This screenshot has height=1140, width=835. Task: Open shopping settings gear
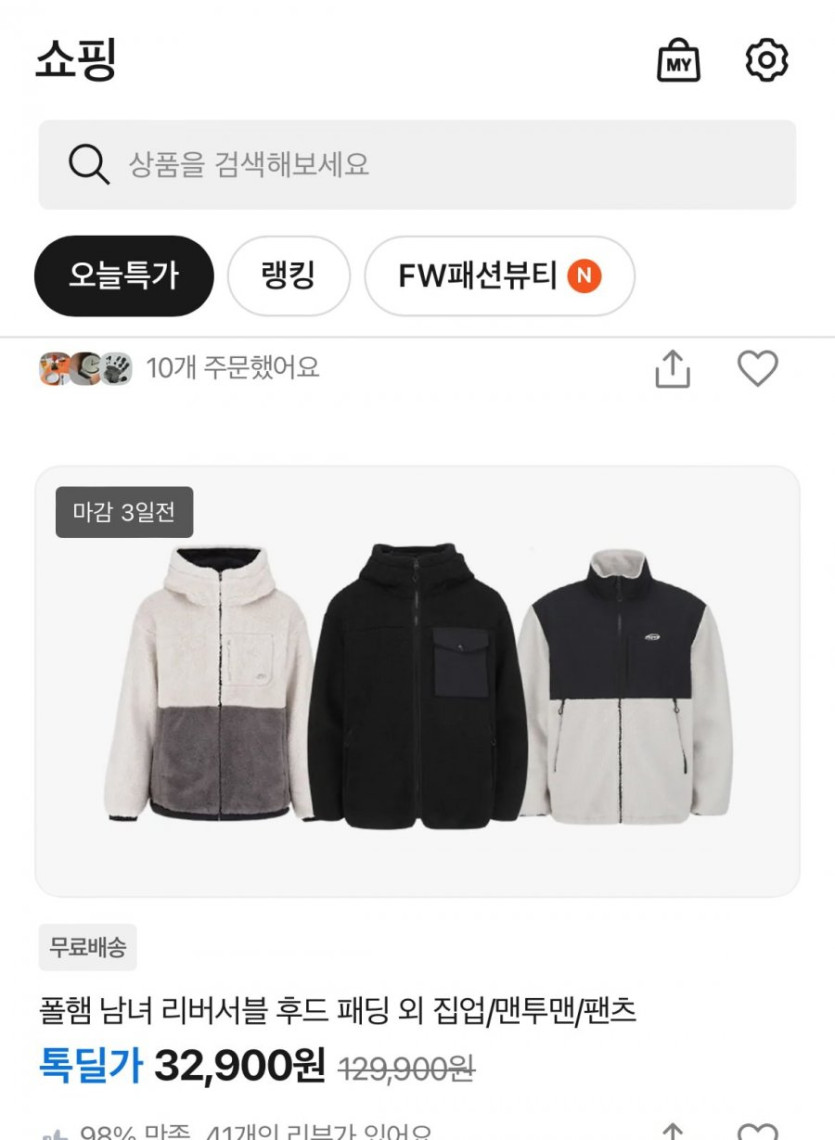coord(767,61)
